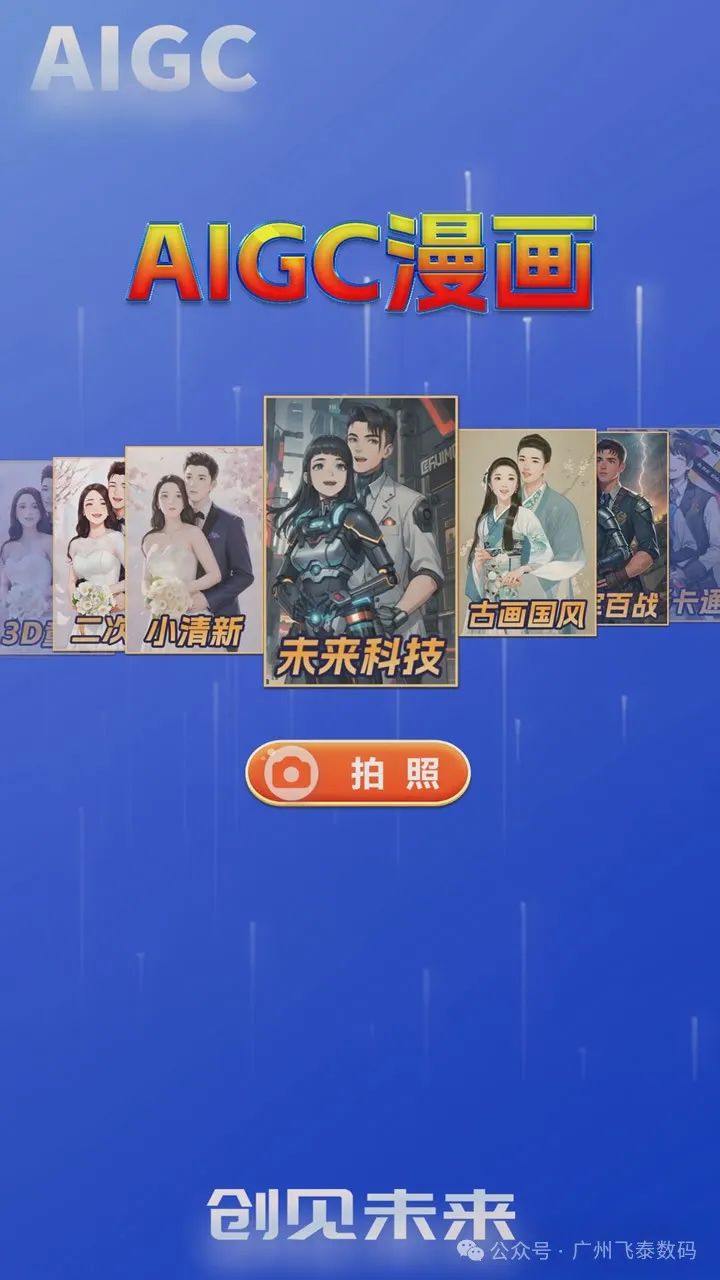Tap the 拍照 camera button
This screenshot has width=720, height=1280.
[358, 773]
